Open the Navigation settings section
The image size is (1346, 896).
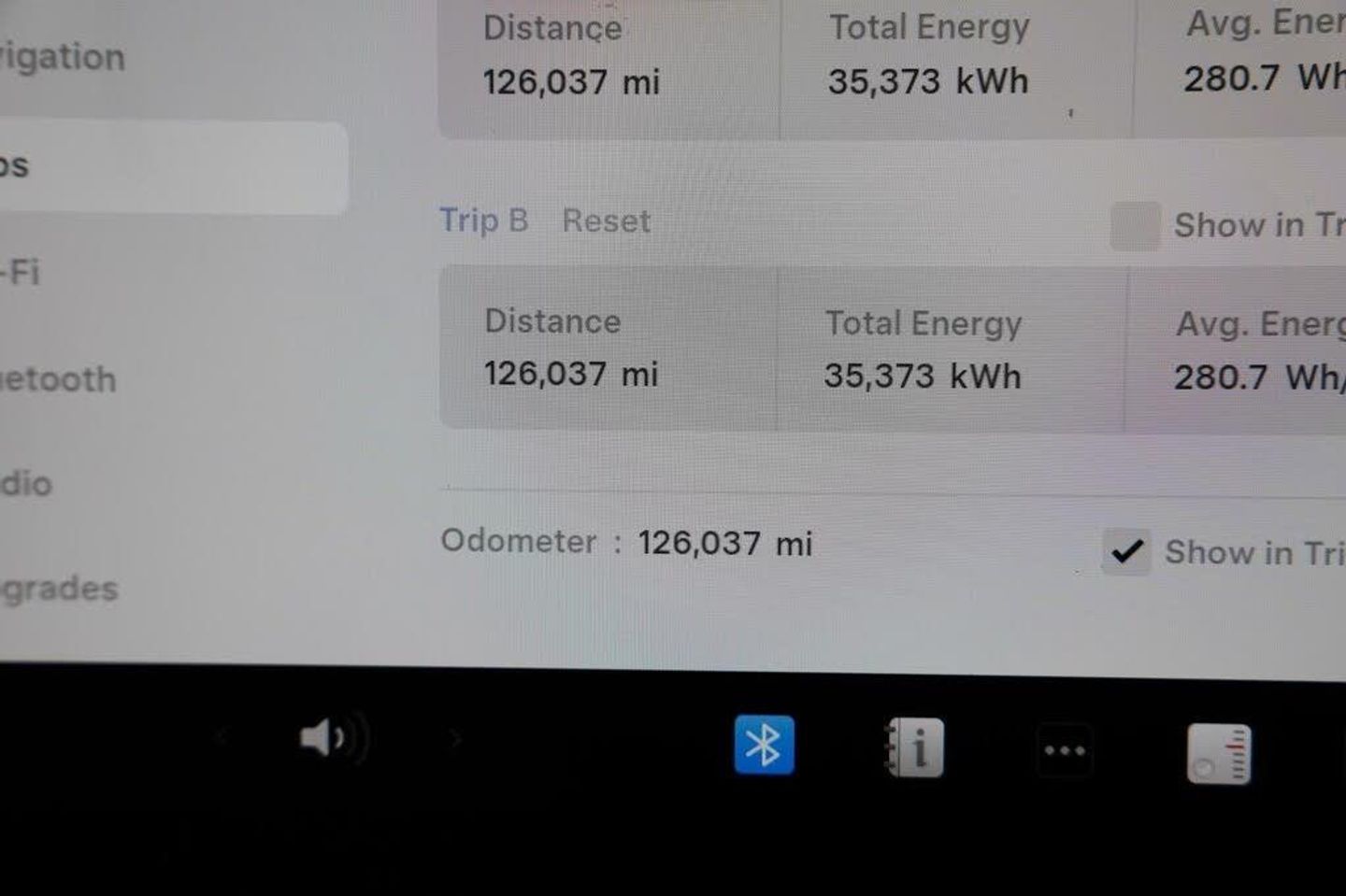click(x=62, y=58)
